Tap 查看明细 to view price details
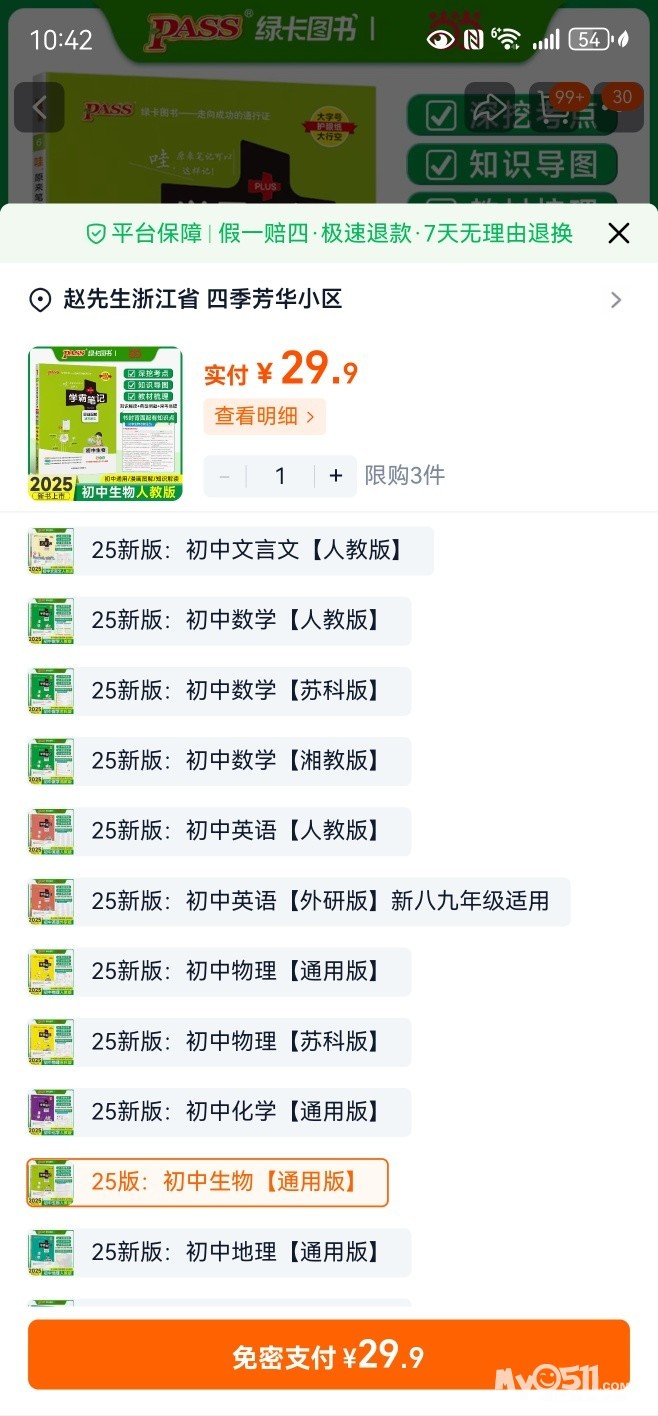658x1416 pixels. click(x=264, y=416)
